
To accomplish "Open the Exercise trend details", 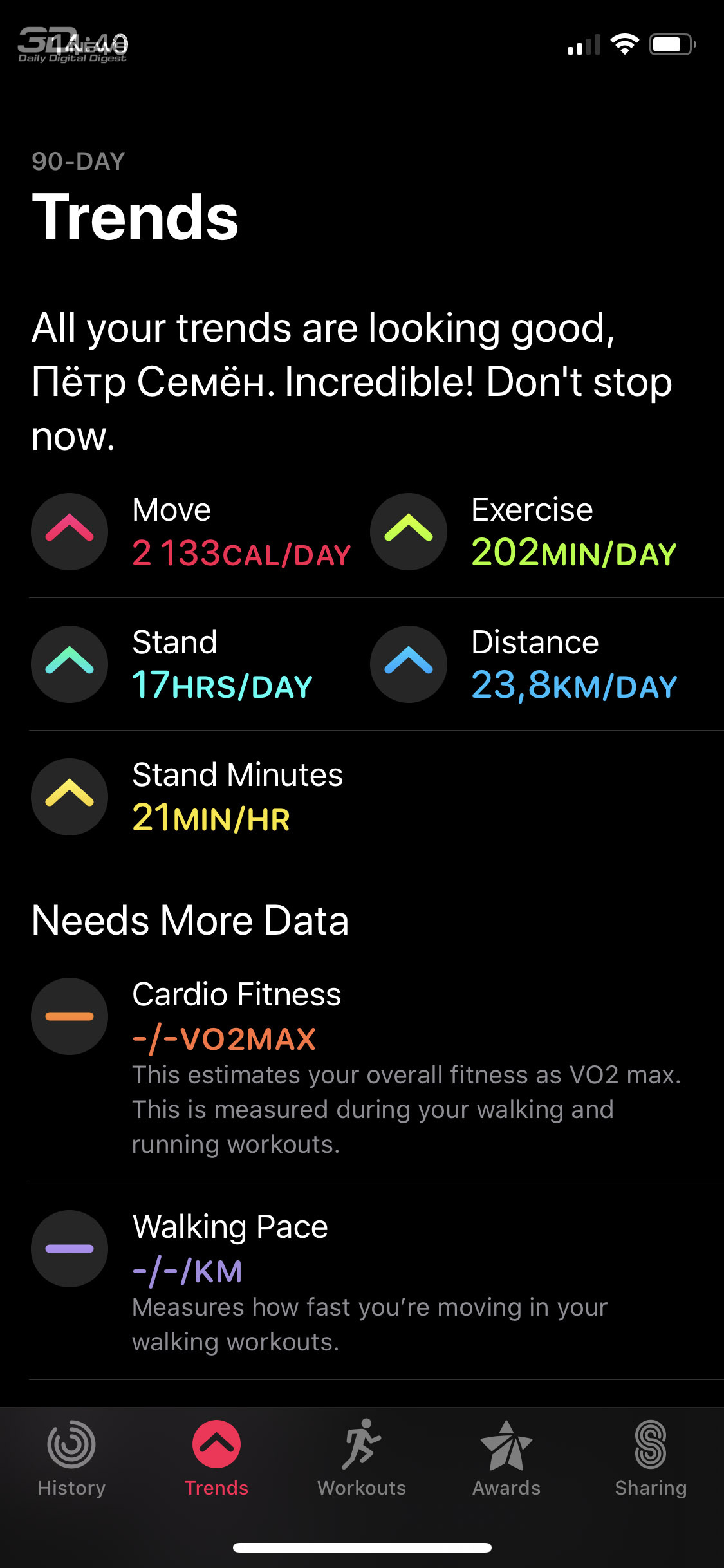I will [524, 532].
